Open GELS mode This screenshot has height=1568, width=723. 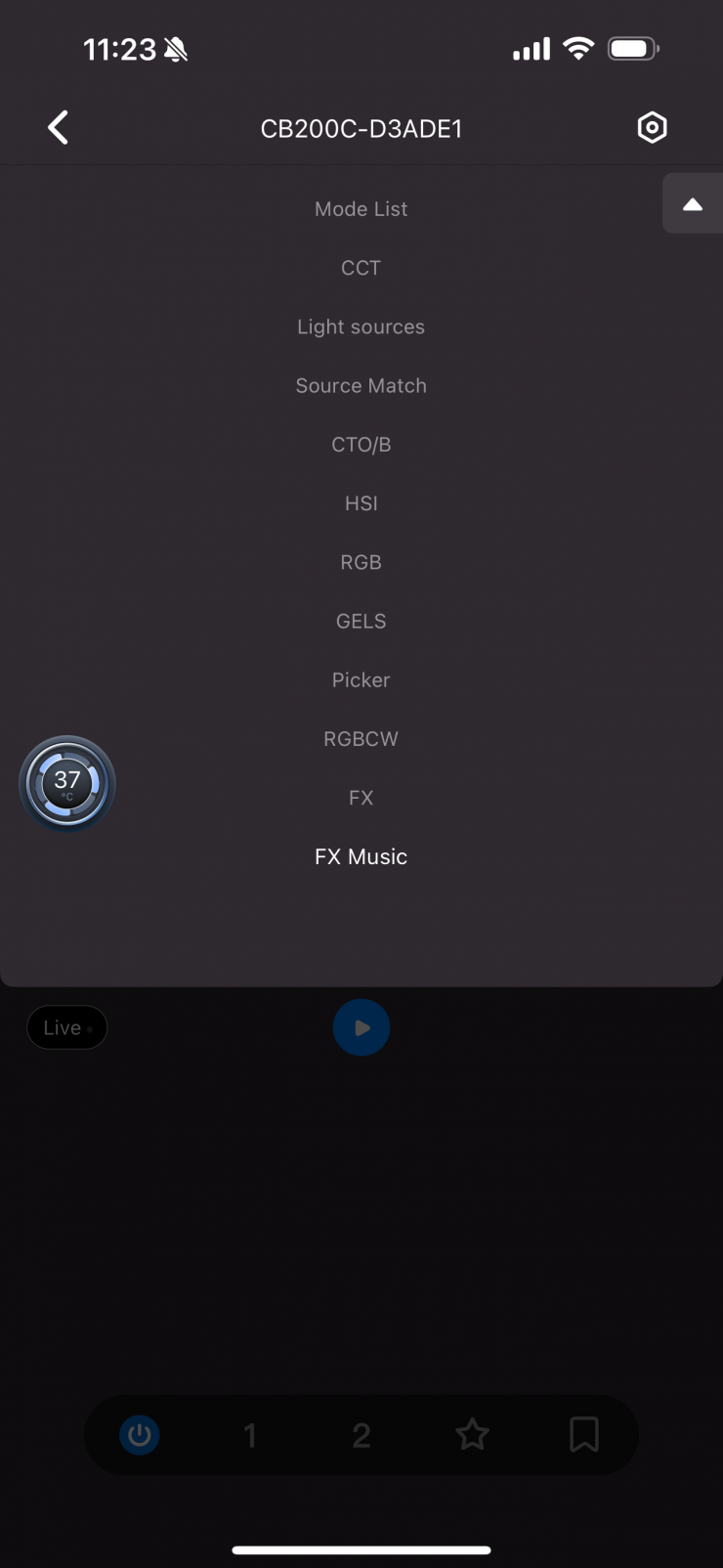361,621
